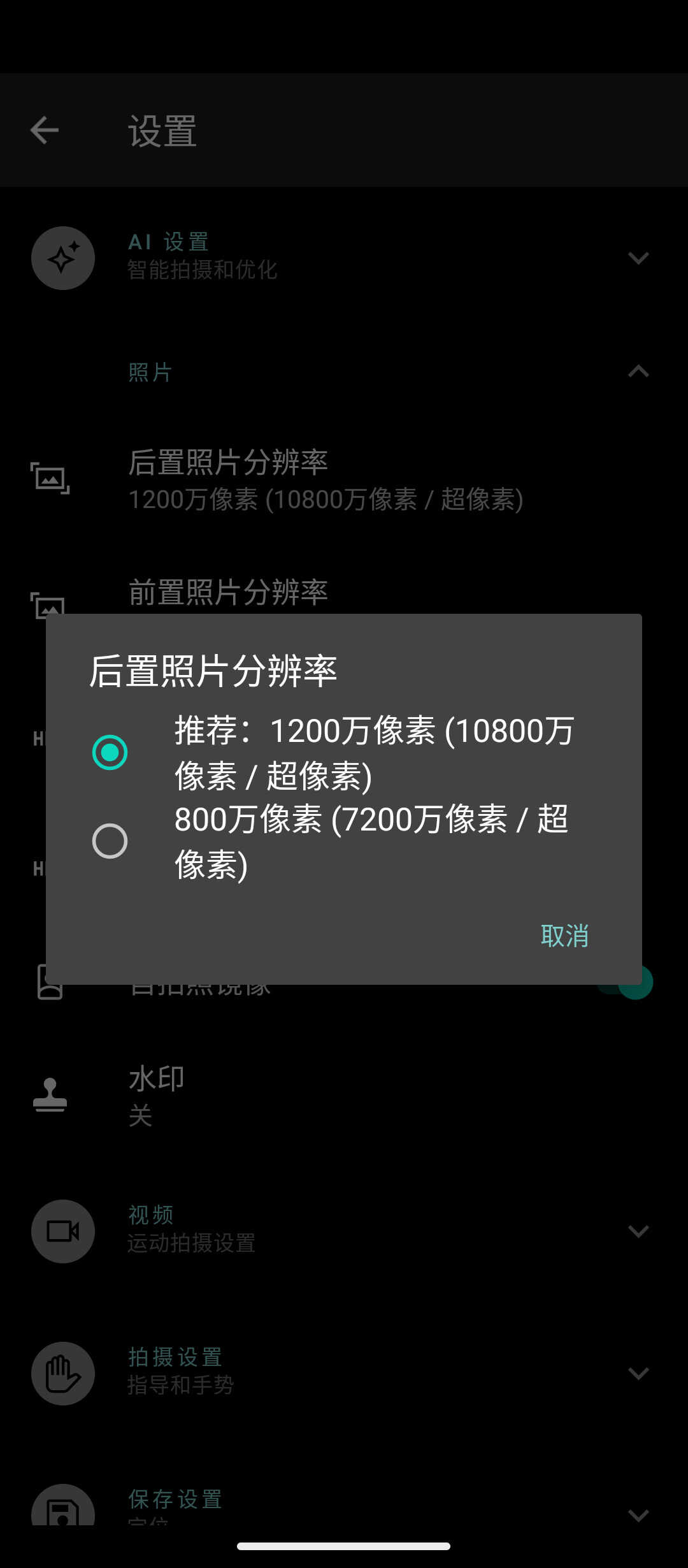Choose the 800万像素 (7200万像素) option

point(344,841)
